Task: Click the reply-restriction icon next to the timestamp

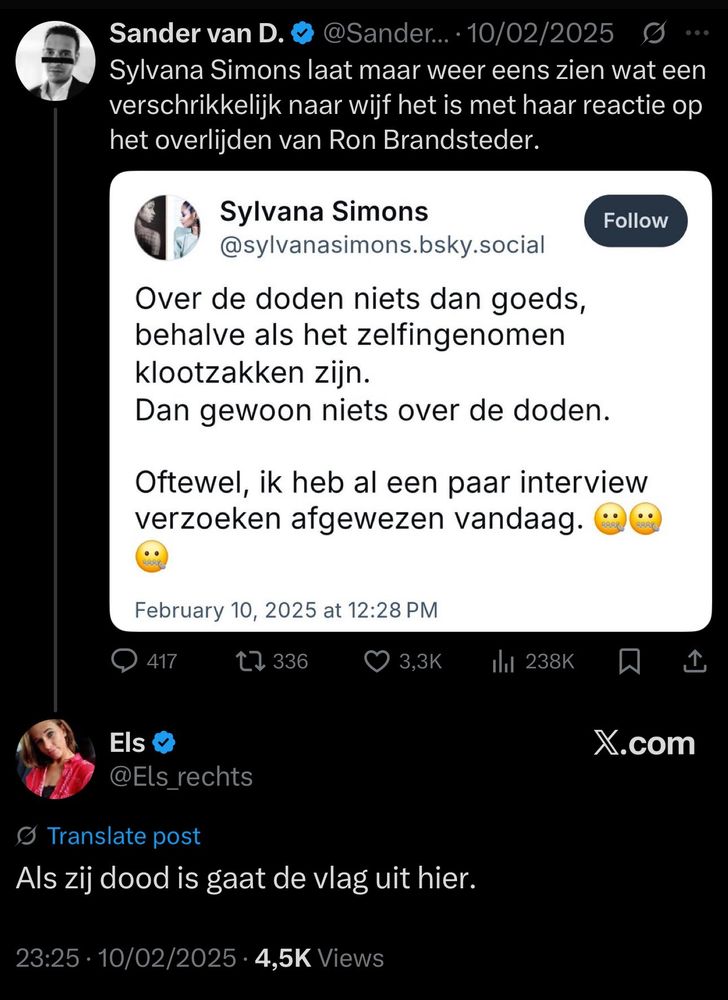Action: point(651,33)
